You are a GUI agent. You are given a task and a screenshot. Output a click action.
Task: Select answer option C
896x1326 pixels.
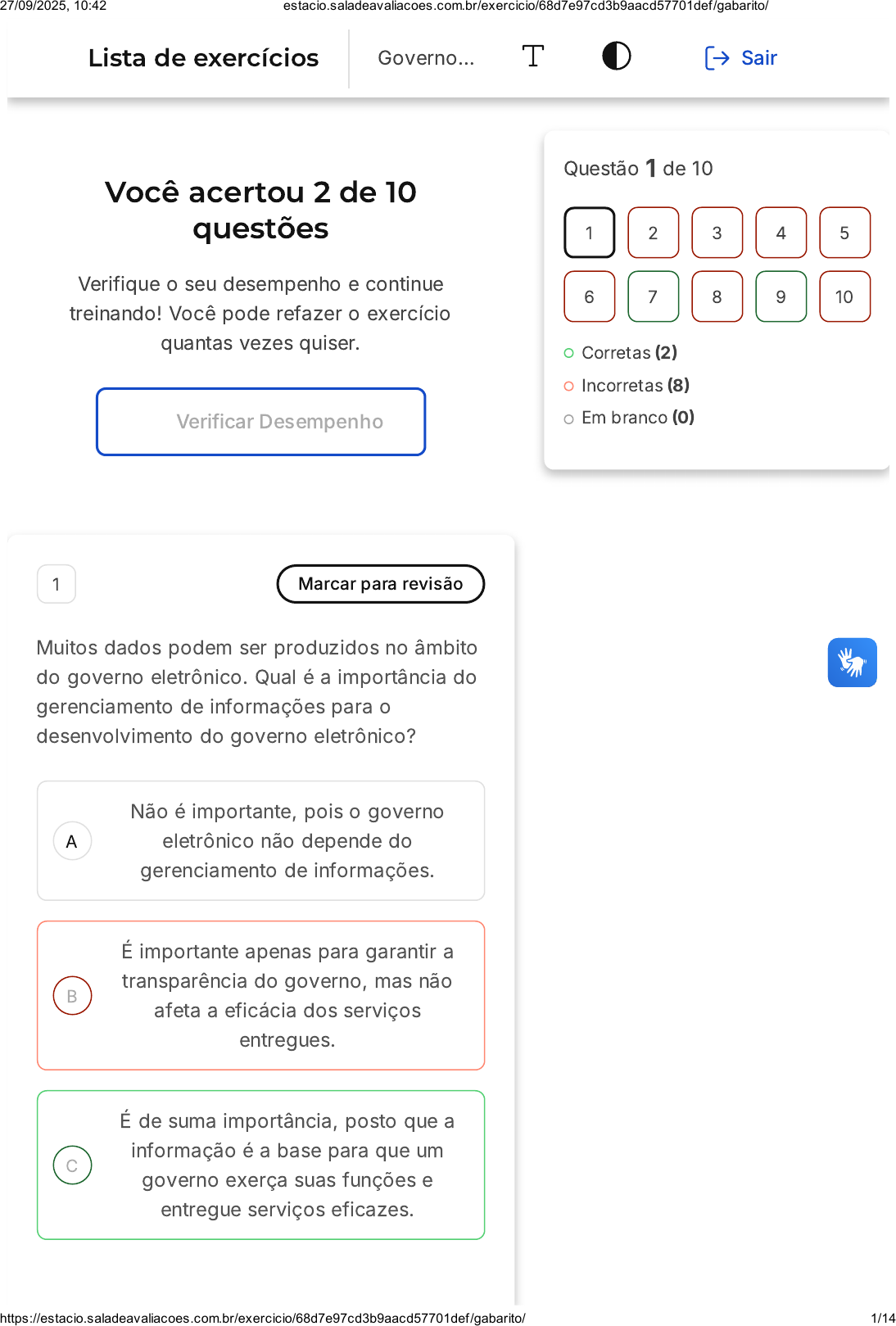point(260,1165)
